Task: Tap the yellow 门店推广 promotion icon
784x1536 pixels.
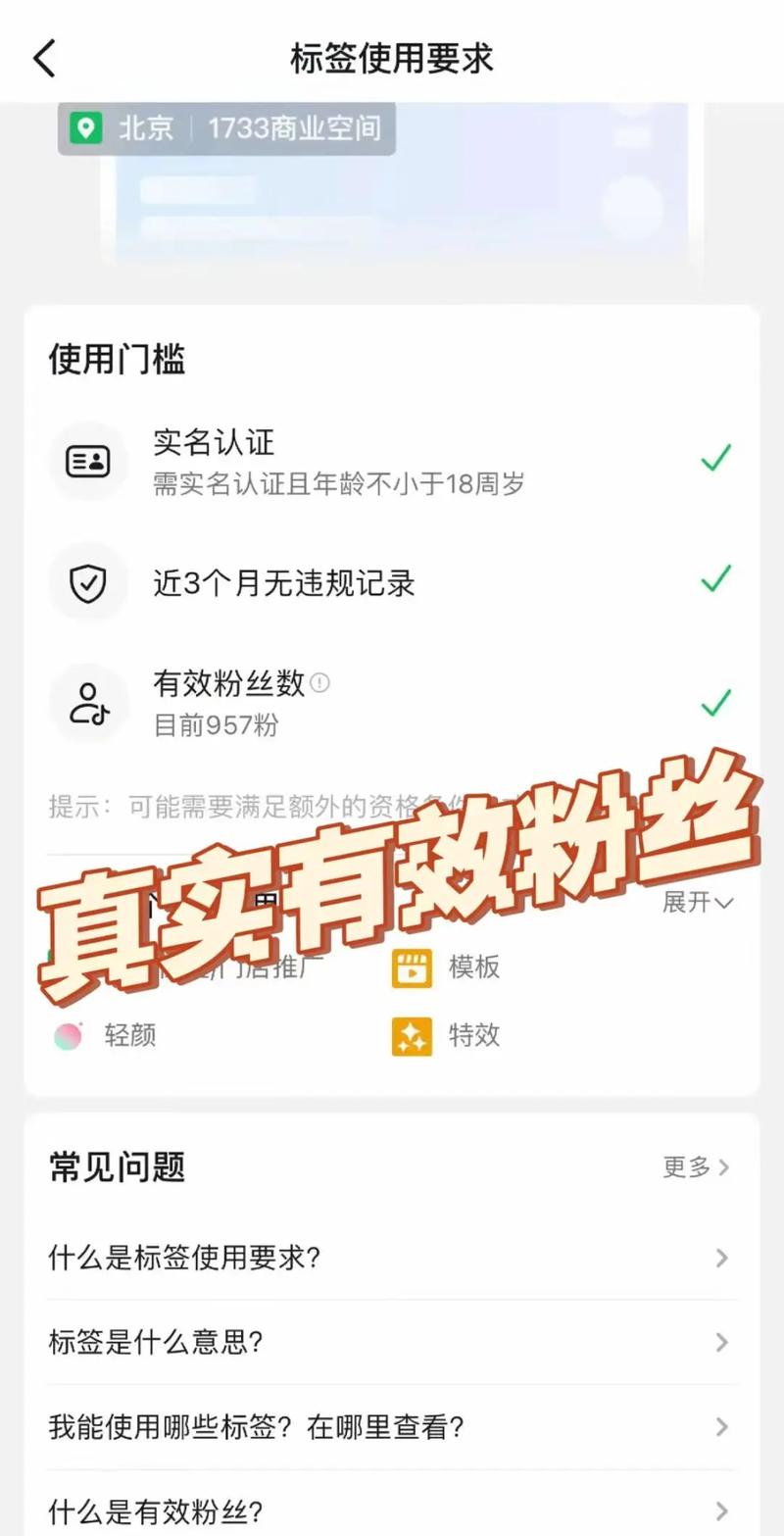Action: coord(66,966)
